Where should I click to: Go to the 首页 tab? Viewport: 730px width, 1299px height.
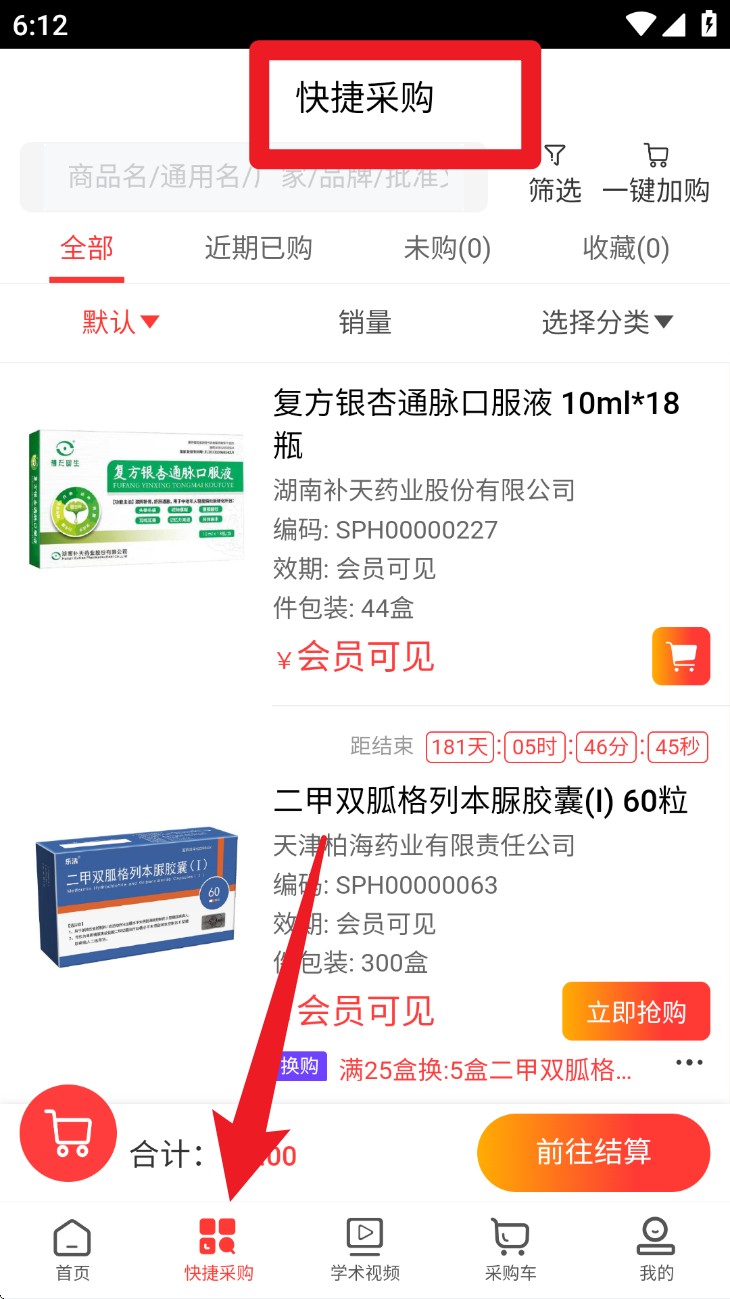(x=72, y=1250)
